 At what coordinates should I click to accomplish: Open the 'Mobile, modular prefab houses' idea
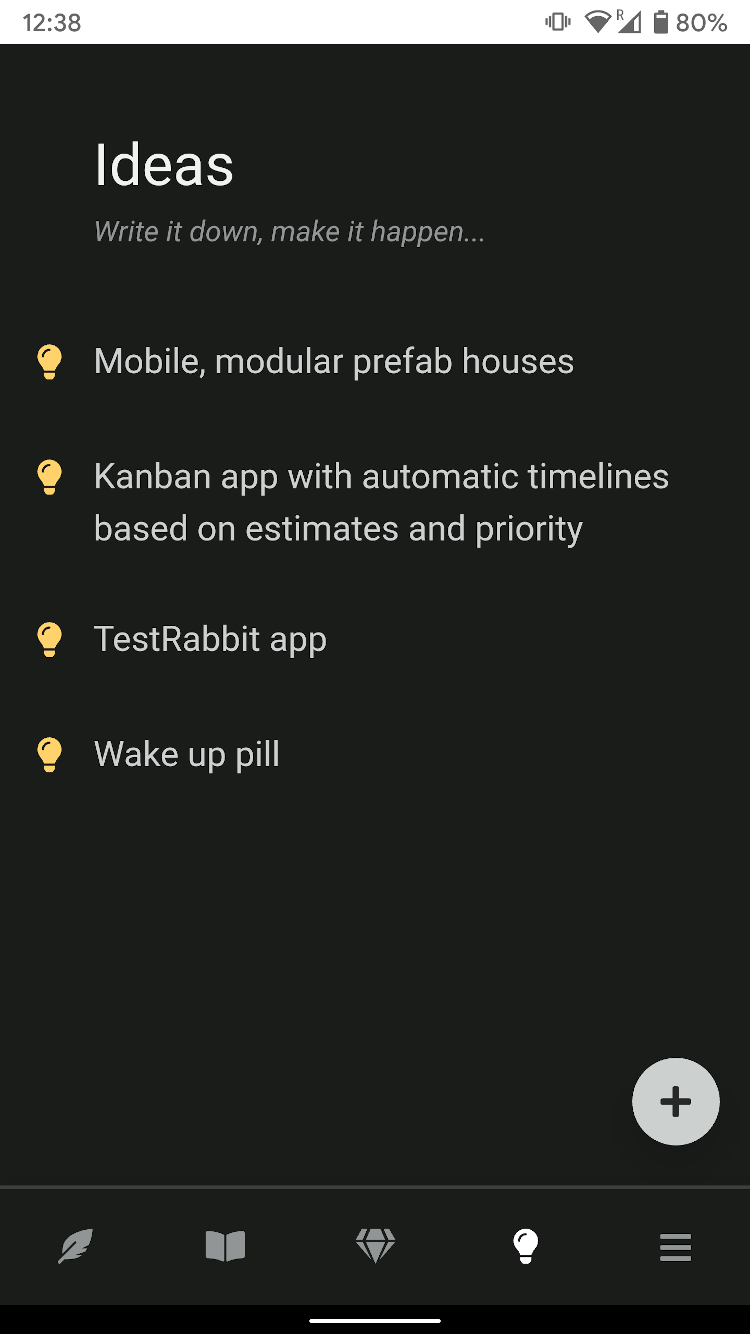tap(333, 361)
